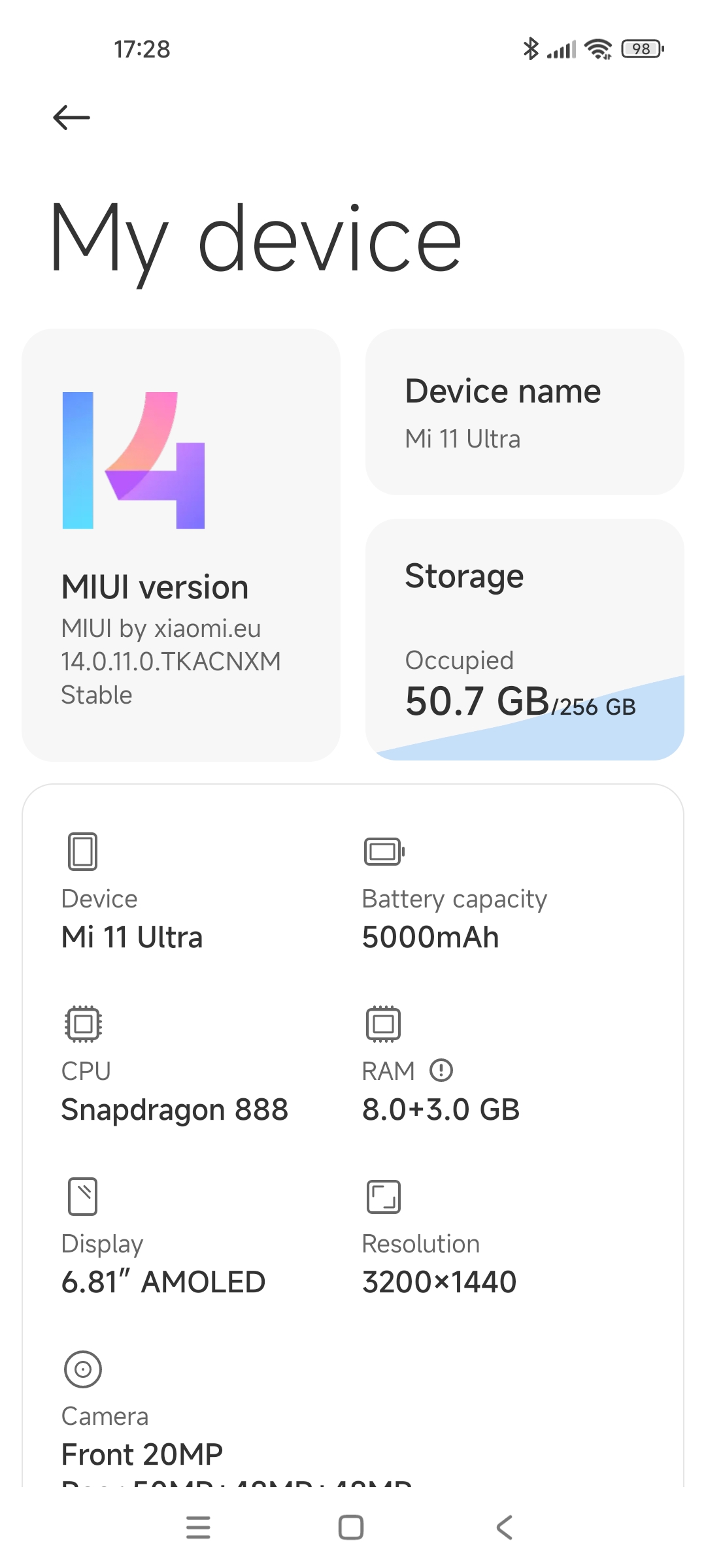
Task: Tap the RAM info icon
Action: pos(441,1070)
